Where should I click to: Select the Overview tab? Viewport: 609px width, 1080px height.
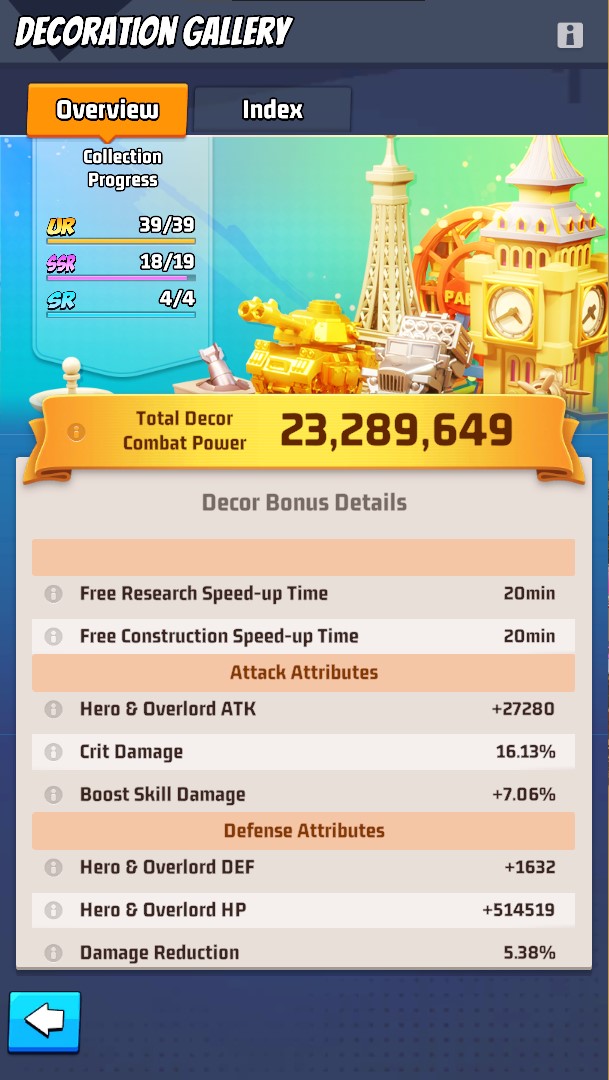tap(107, 110)
